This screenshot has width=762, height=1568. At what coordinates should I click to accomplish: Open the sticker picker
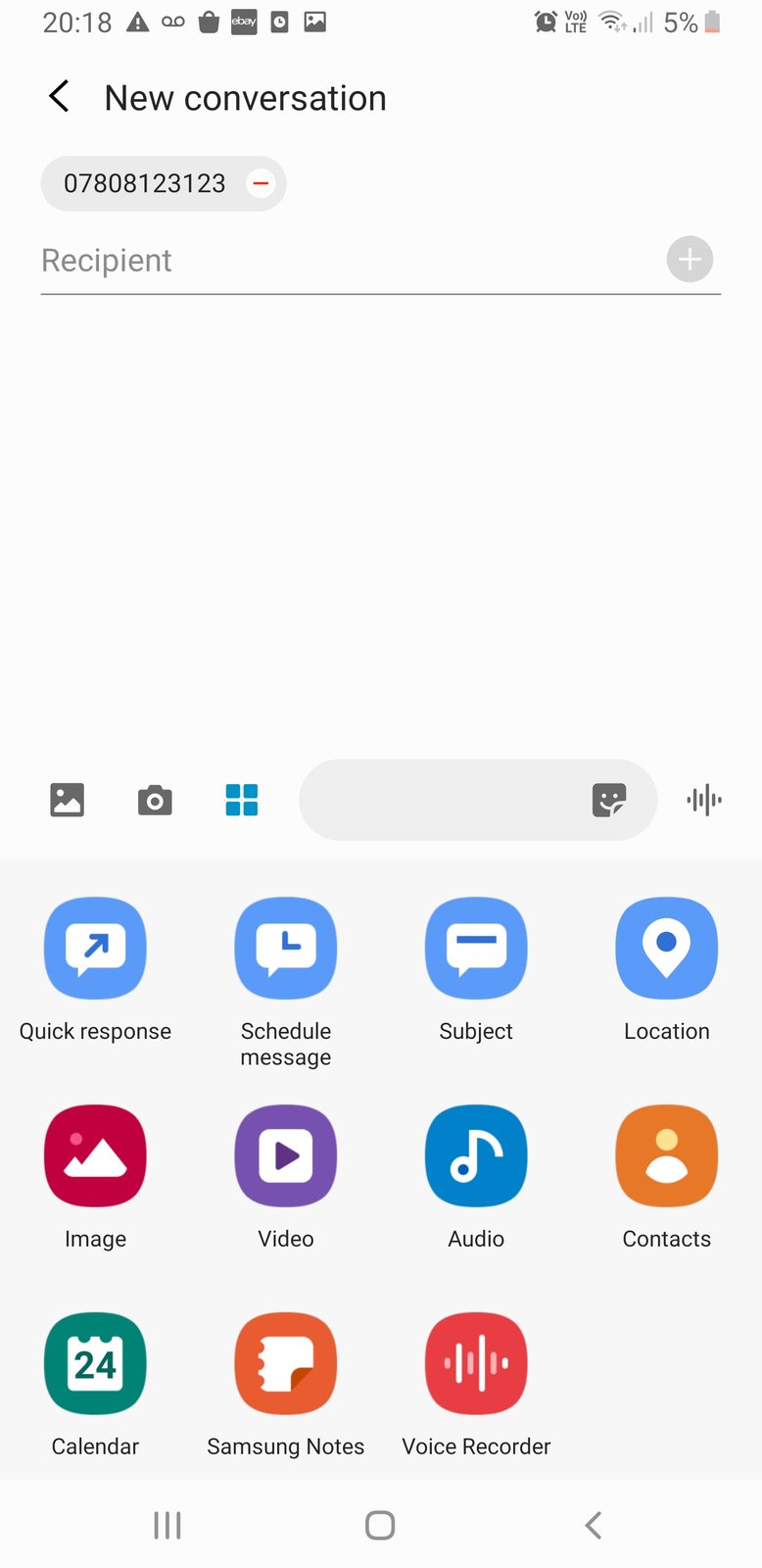(x=609, y=800)
